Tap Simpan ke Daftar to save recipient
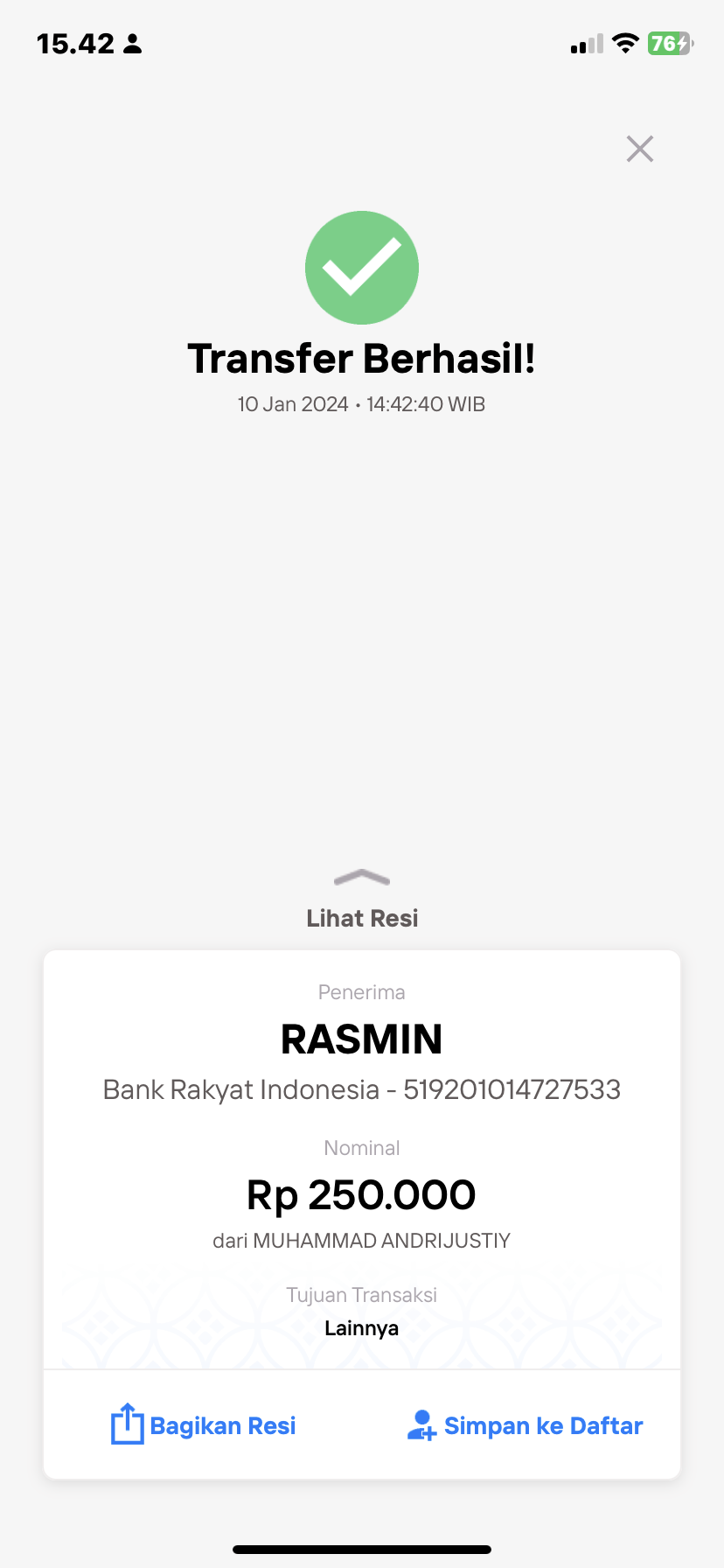Screen dimensions: 724x1568 point(525,1425)
